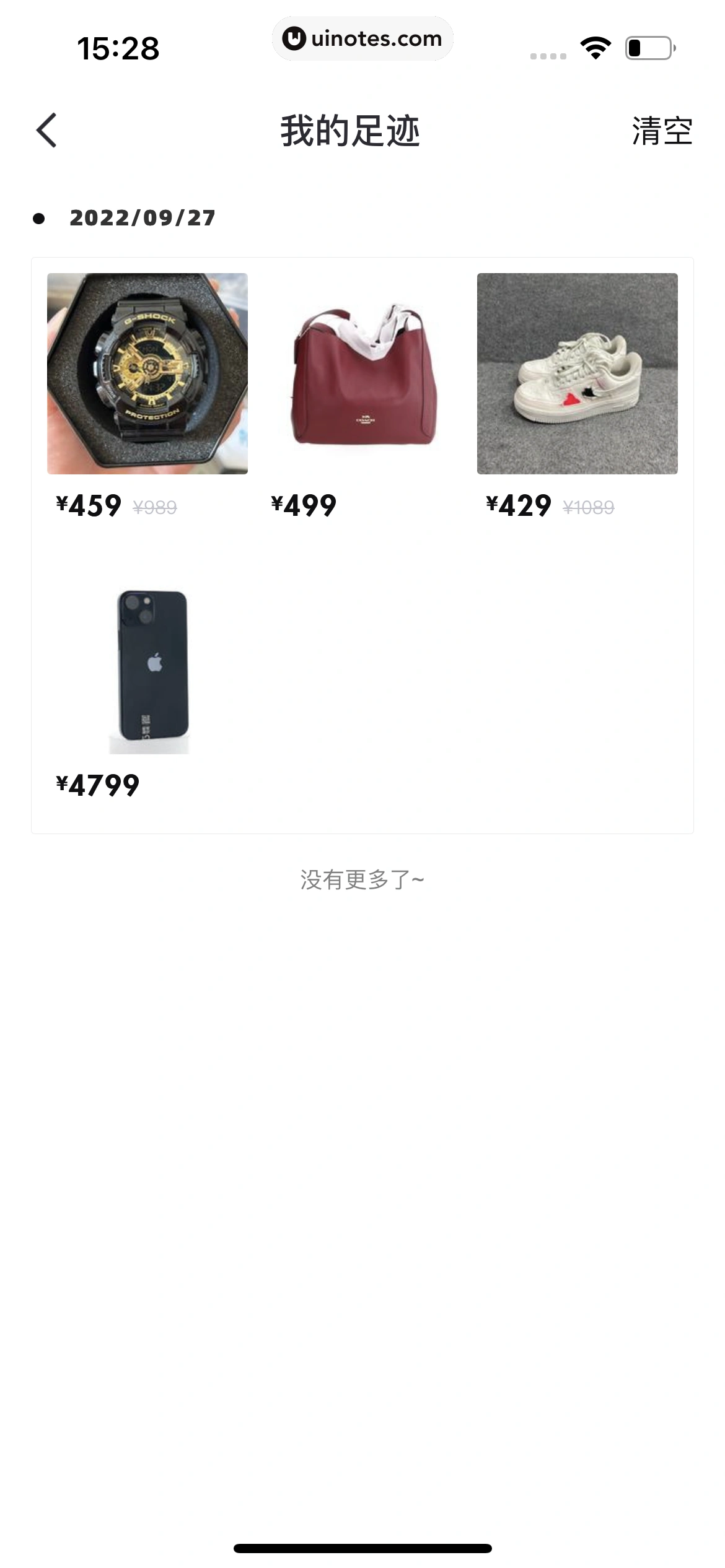Open the red Coach bag priced ¥499
725x1568 pixels.
(362, 374)
